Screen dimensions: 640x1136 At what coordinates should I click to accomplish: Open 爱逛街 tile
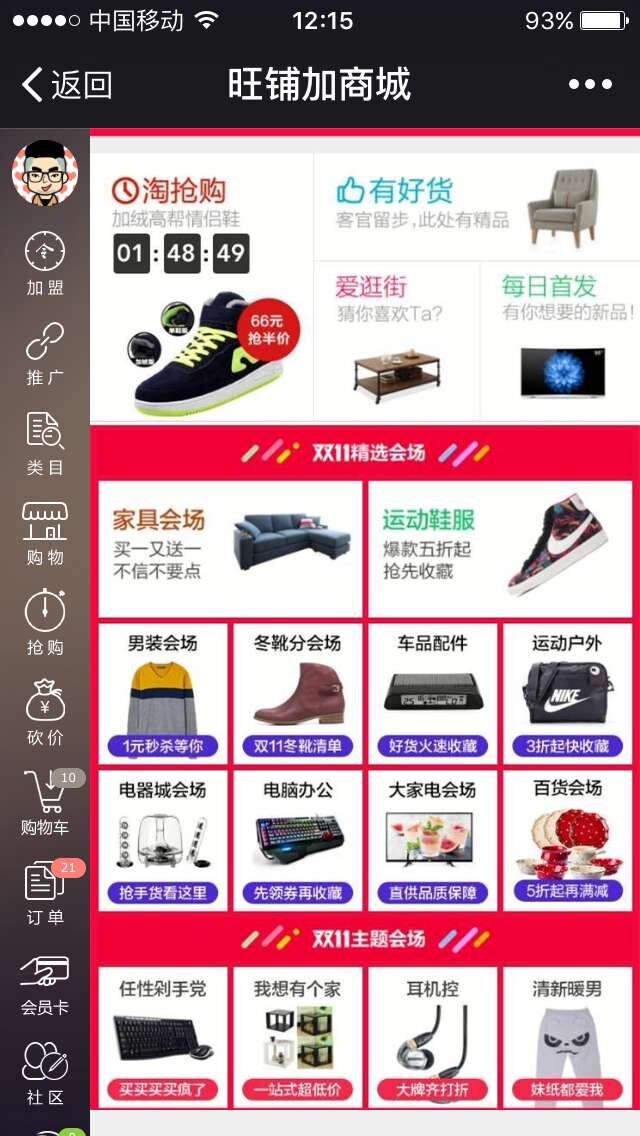click(397, 341)
